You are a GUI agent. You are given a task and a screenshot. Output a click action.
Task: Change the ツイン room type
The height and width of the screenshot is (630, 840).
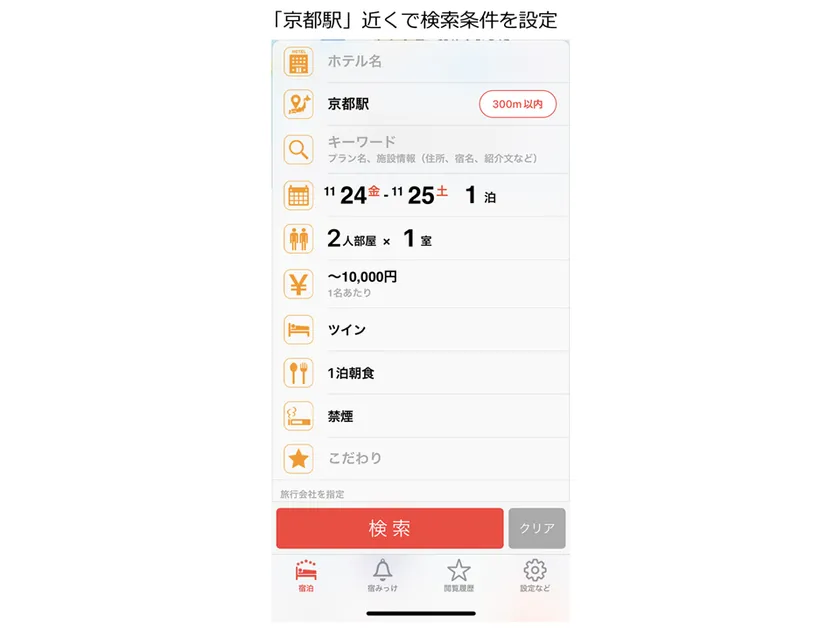[420, 329]
